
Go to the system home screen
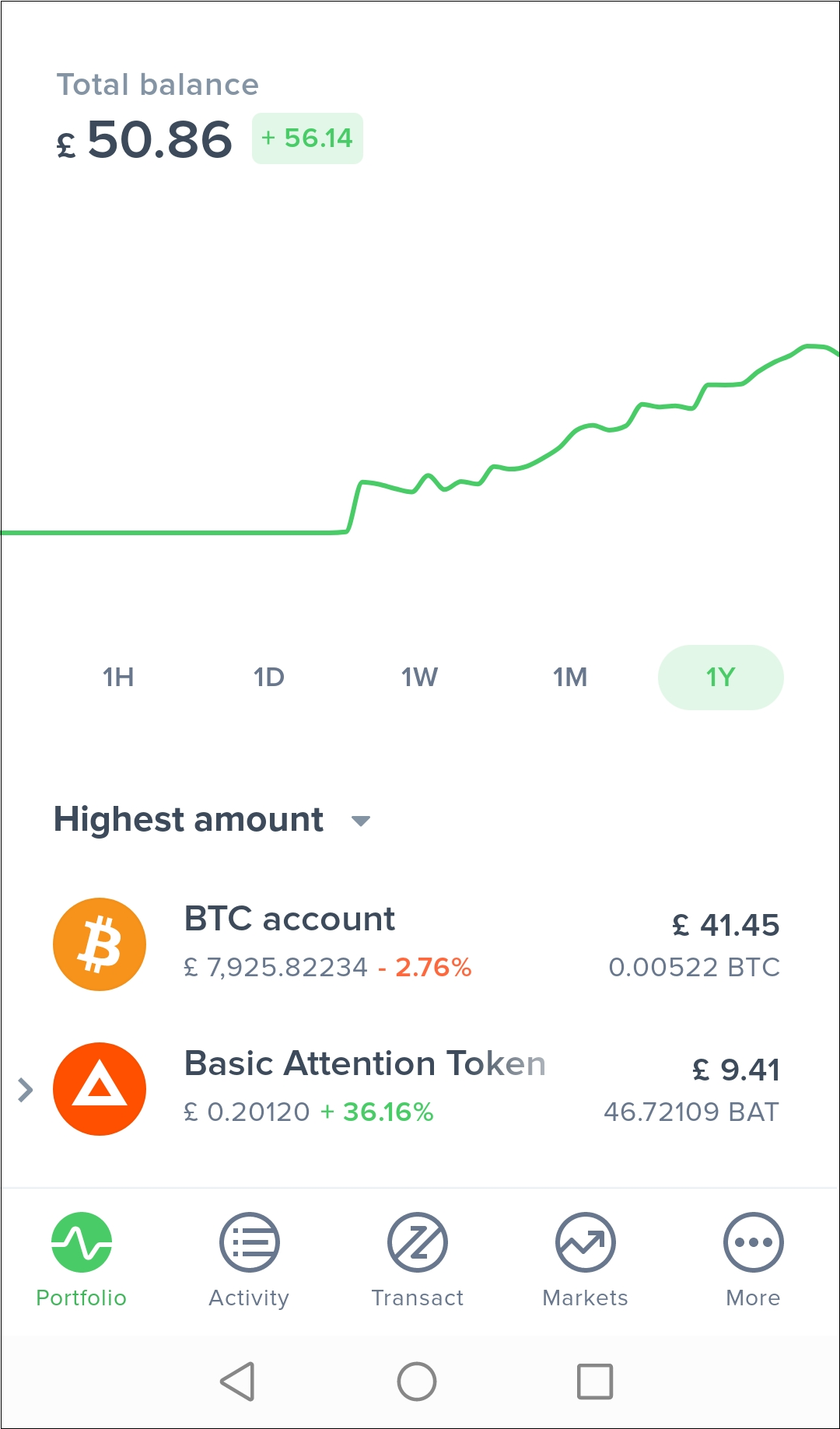(417, 1382)
